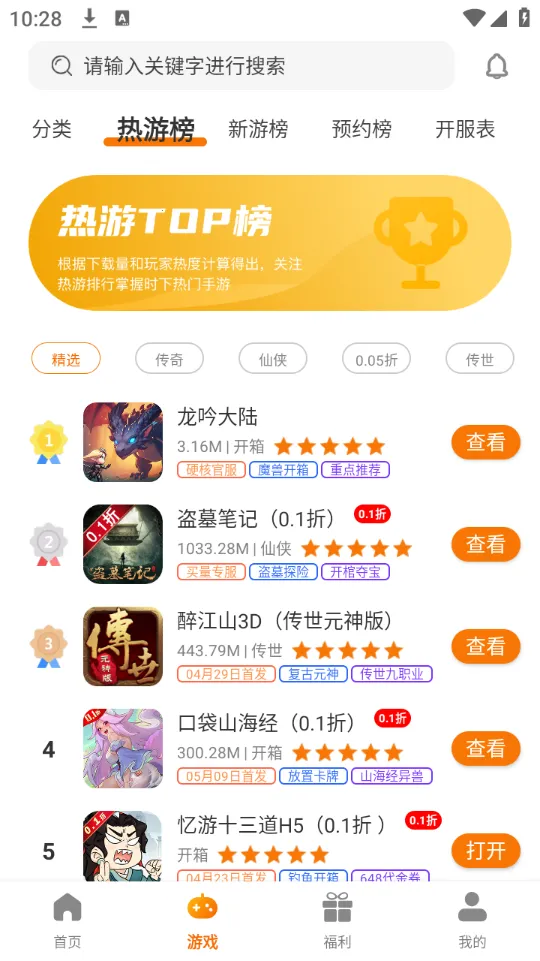This screenshot has width=540, height=961.
Task: Open the 龙吟大陆 game icon
Action: (123, 442)
